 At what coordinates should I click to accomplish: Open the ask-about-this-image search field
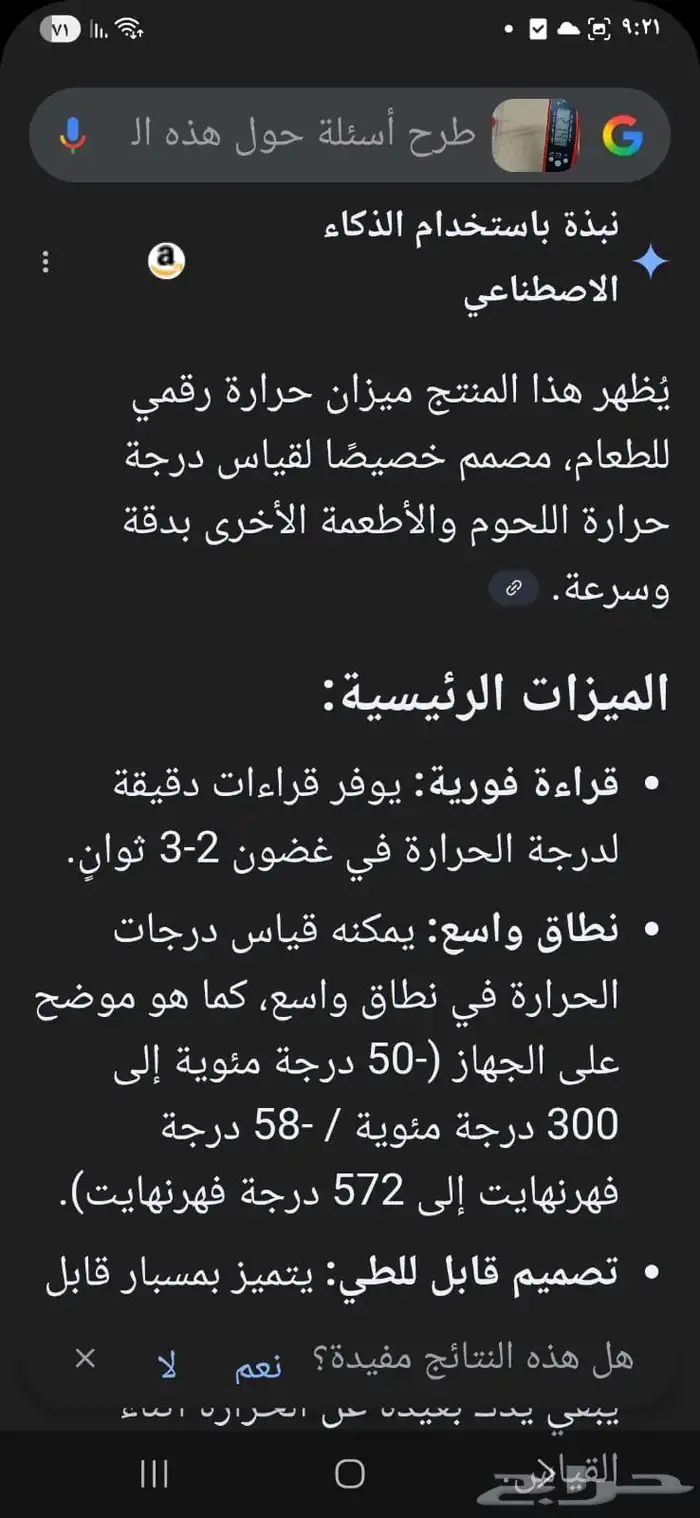pos(300,135)
